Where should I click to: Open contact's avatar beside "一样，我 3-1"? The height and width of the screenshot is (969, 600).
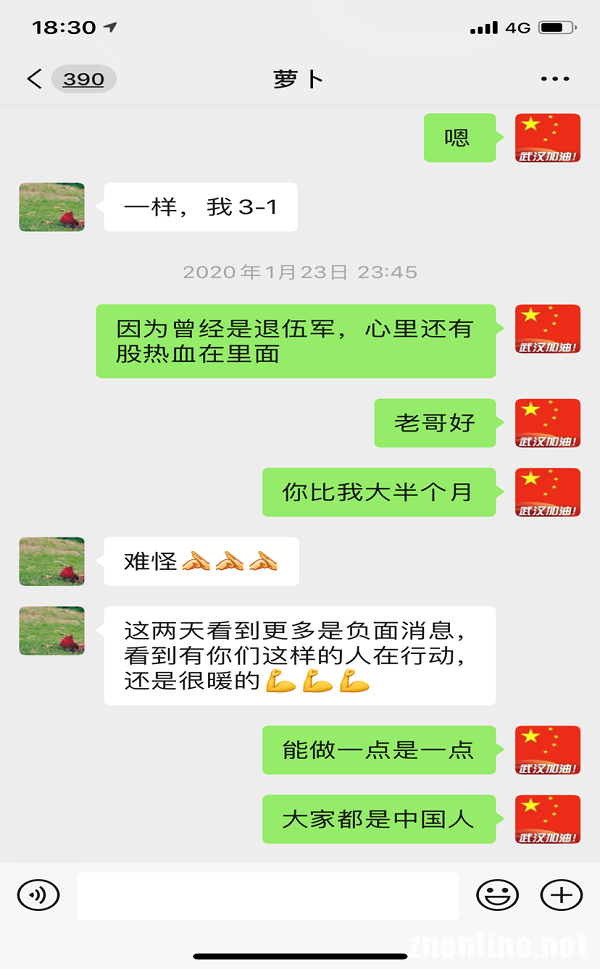52,207
